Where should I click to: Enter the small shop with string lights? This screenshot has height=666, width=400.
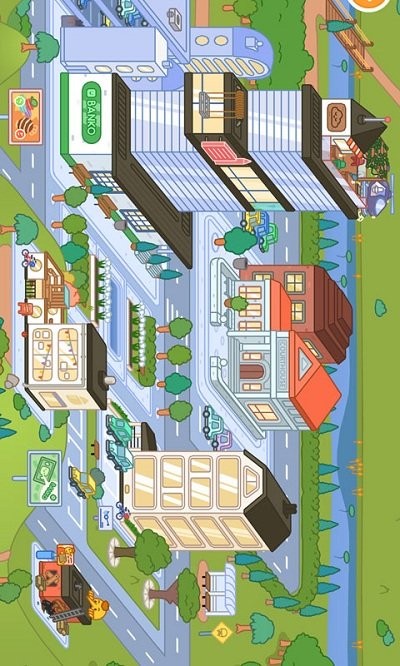point(66,366)
